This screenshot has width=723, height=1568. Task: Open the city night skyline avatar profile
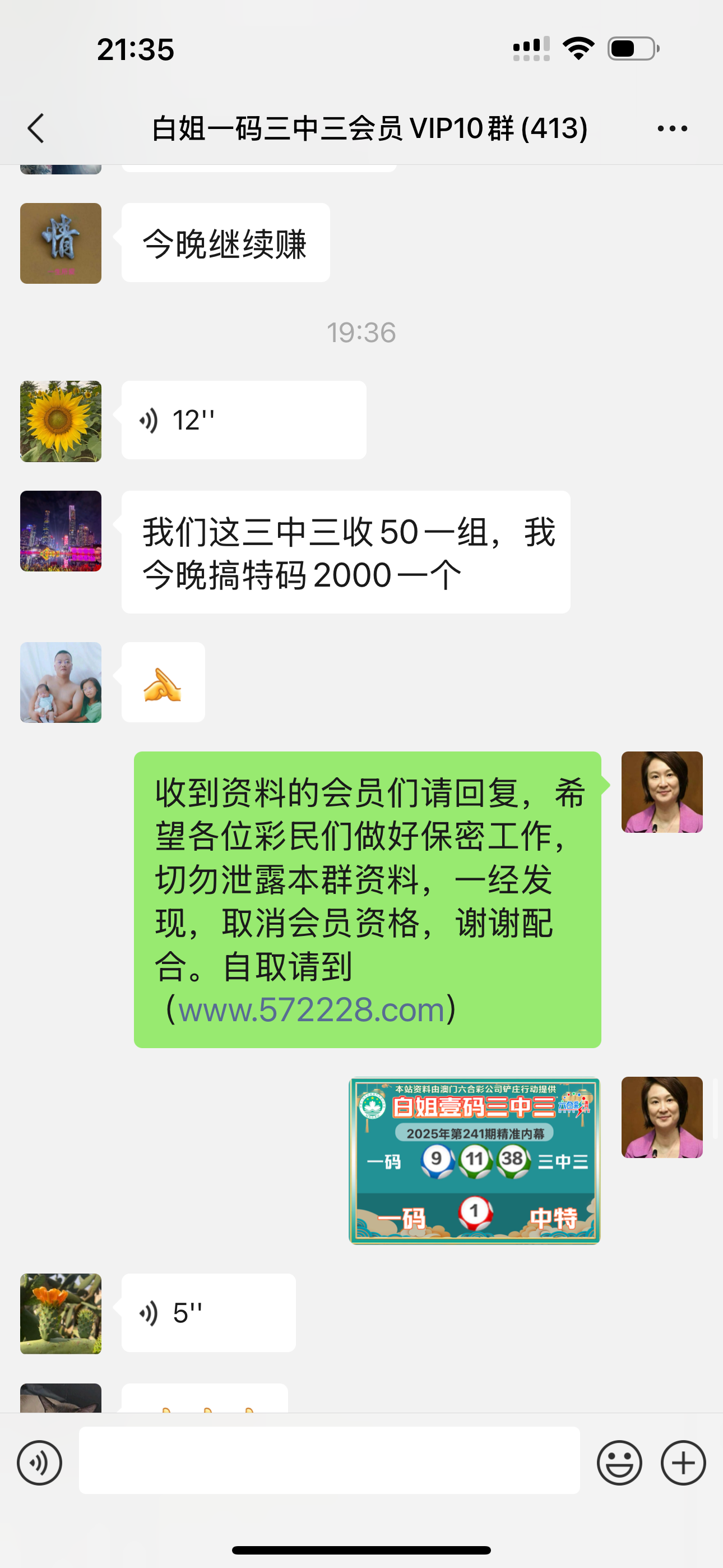(61, 531)
